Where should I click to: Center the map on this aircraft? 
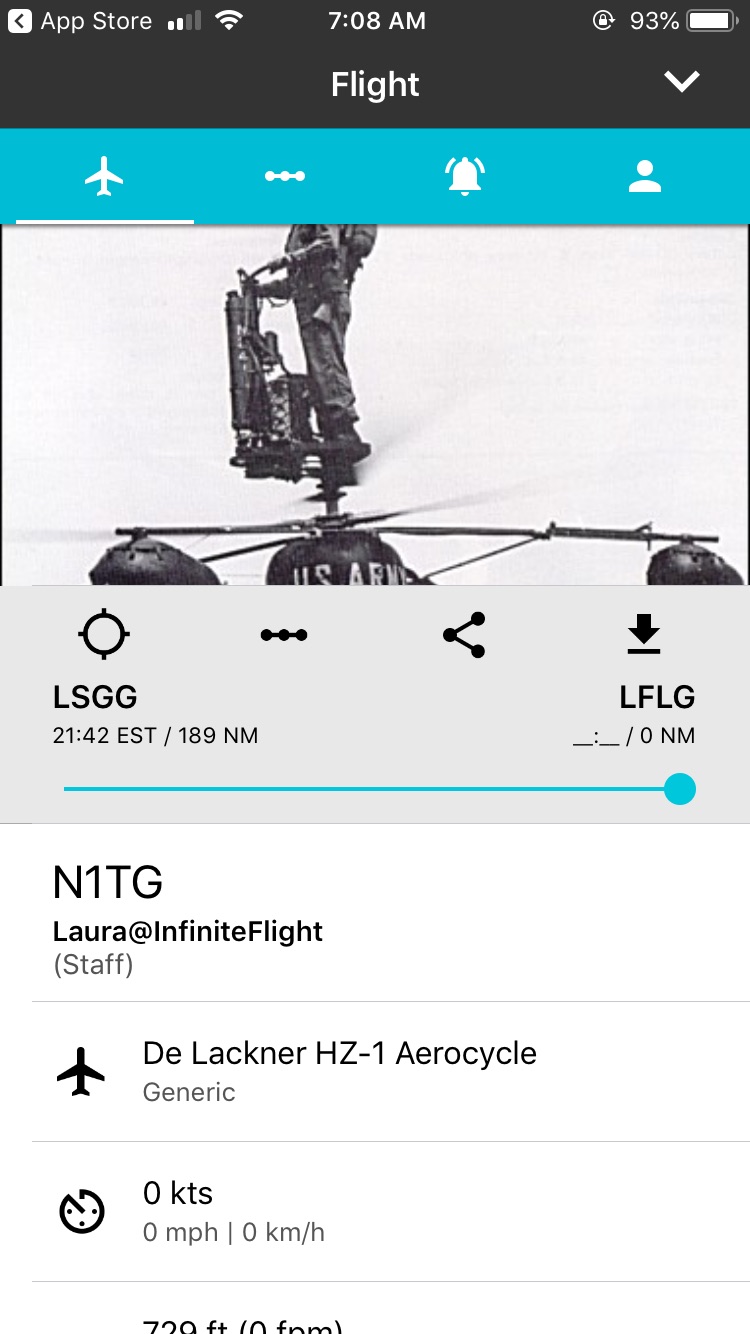click(x=104, y=635)
